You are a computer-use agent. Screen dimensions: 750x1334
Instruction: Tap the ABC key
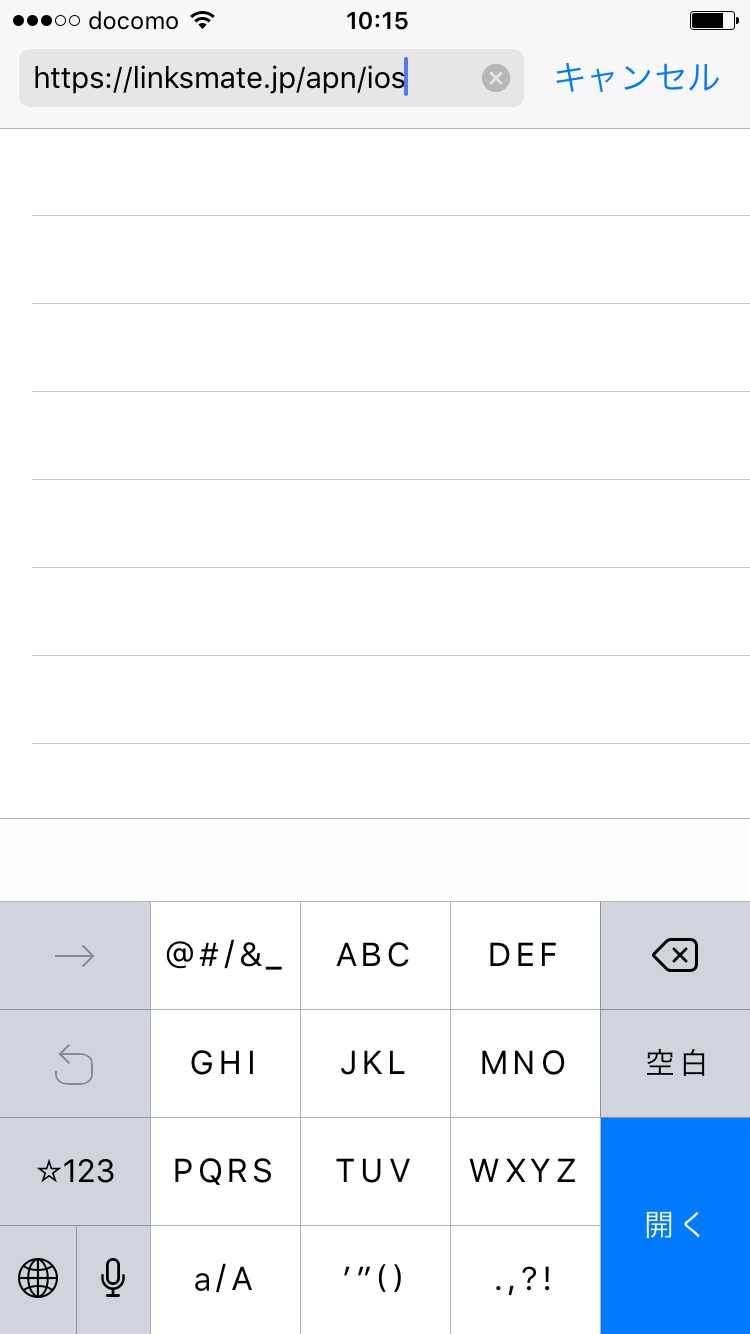375,956
